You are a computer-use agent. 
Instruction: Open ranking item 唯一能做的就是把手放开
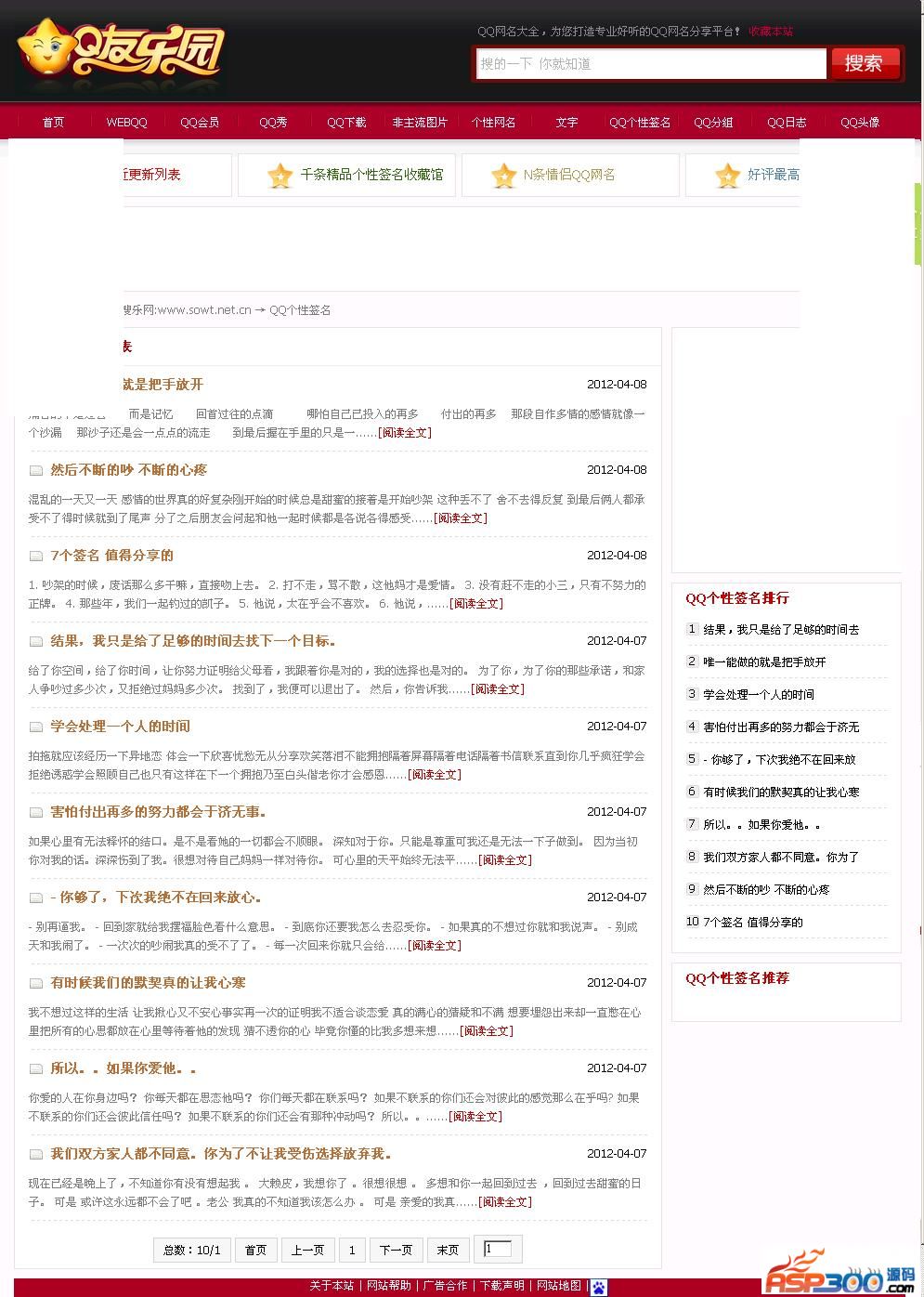pos(763,662)
